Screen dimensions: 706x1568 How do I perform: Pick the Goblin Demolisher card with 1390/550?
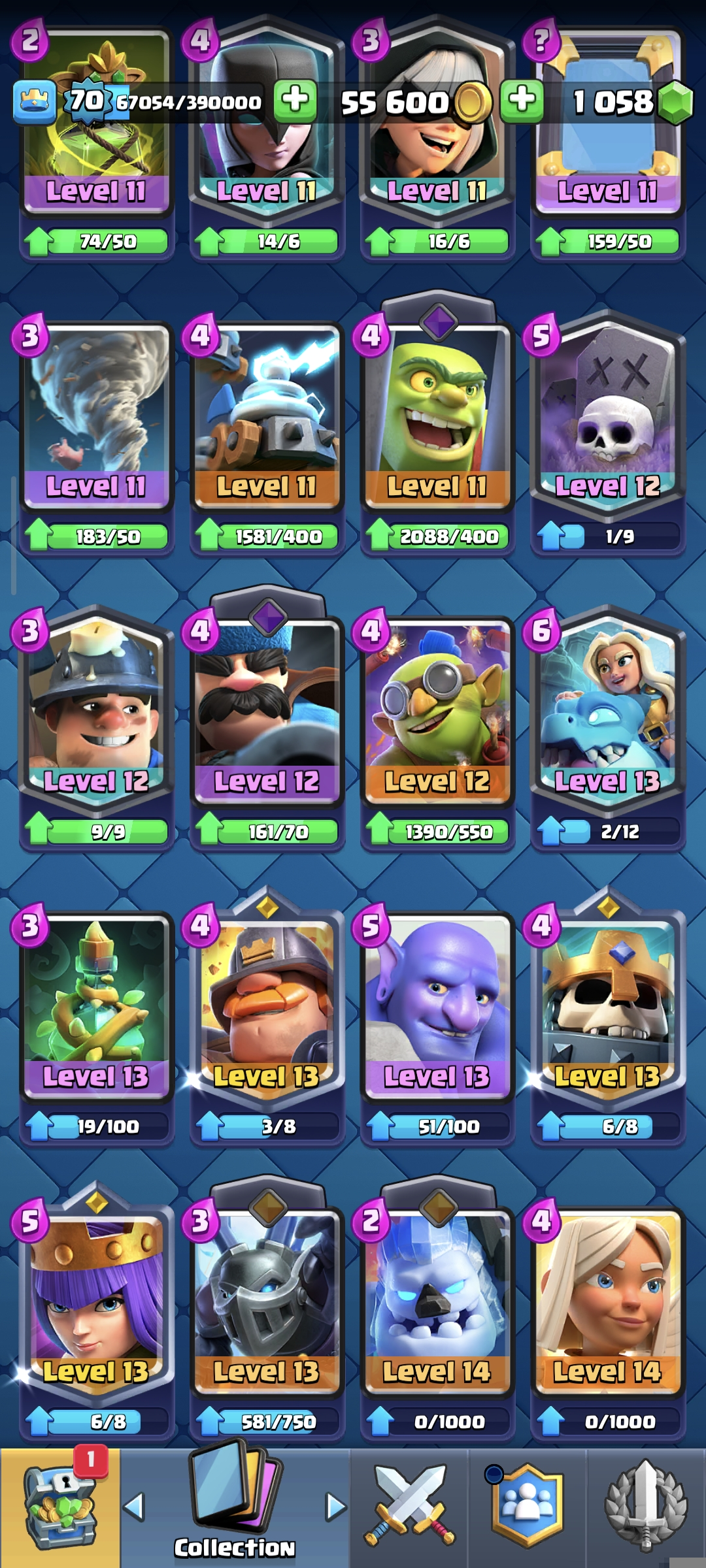click(x=437, y=712)
